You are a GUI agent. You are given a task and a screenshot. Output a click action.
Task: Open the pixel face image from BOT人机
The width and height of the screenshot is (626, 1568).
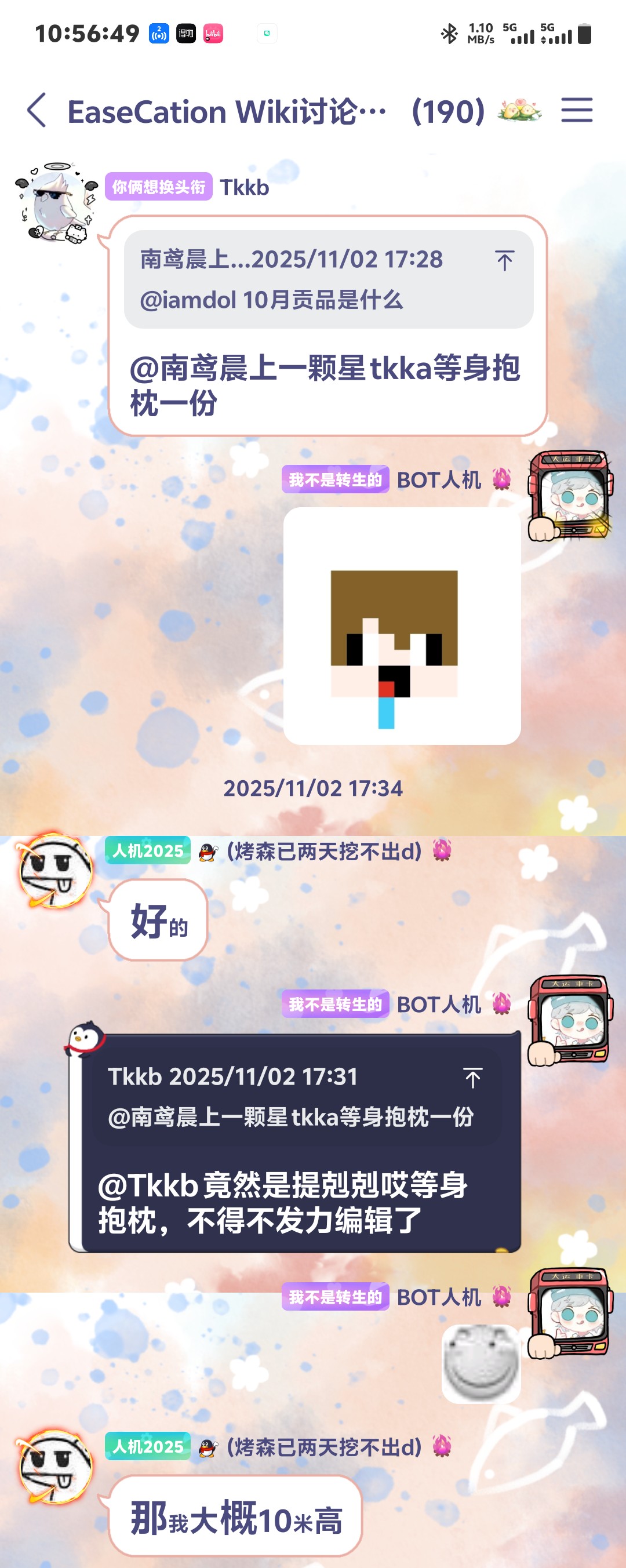402,625
